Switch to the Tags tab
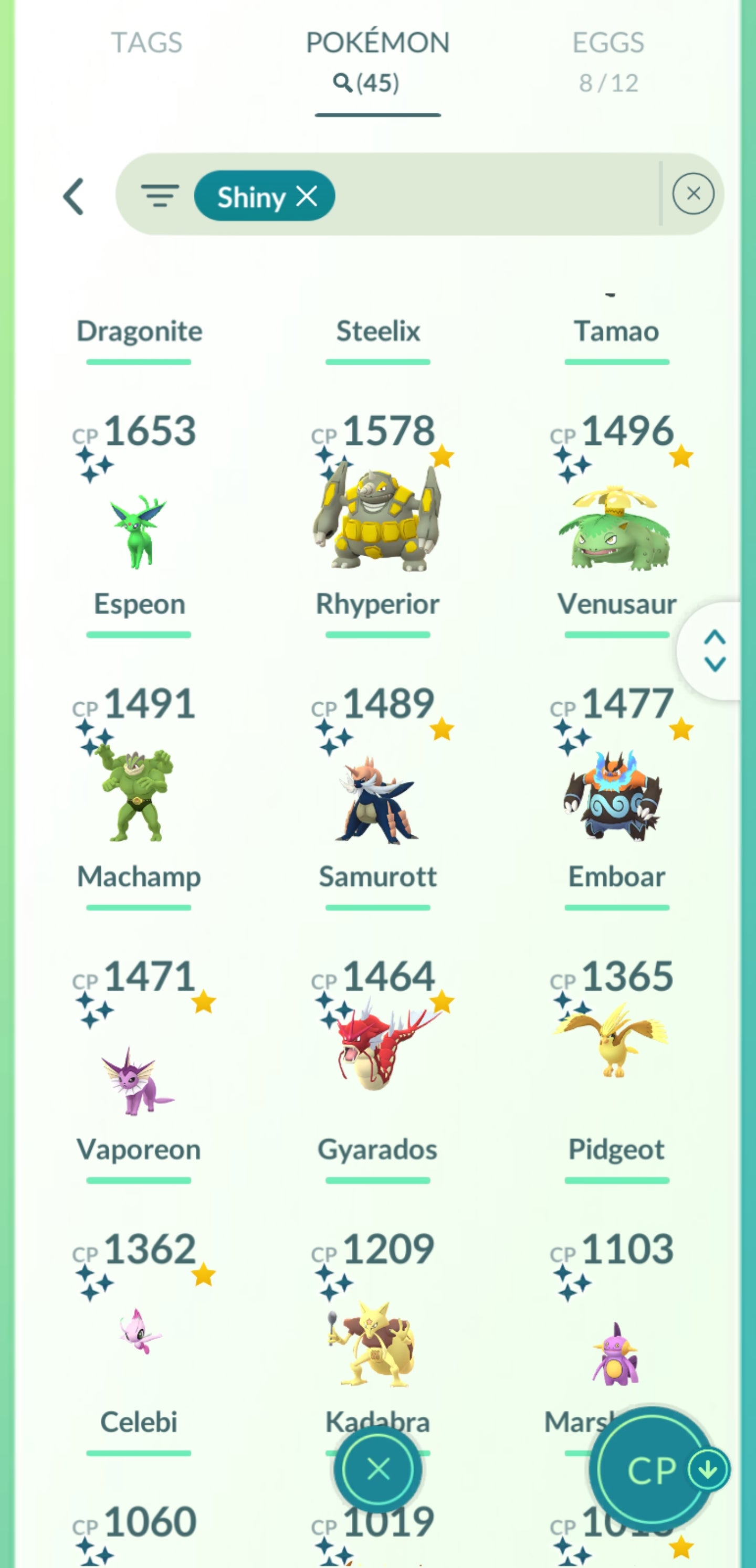 pyautogui.click(x=146, y=43)
